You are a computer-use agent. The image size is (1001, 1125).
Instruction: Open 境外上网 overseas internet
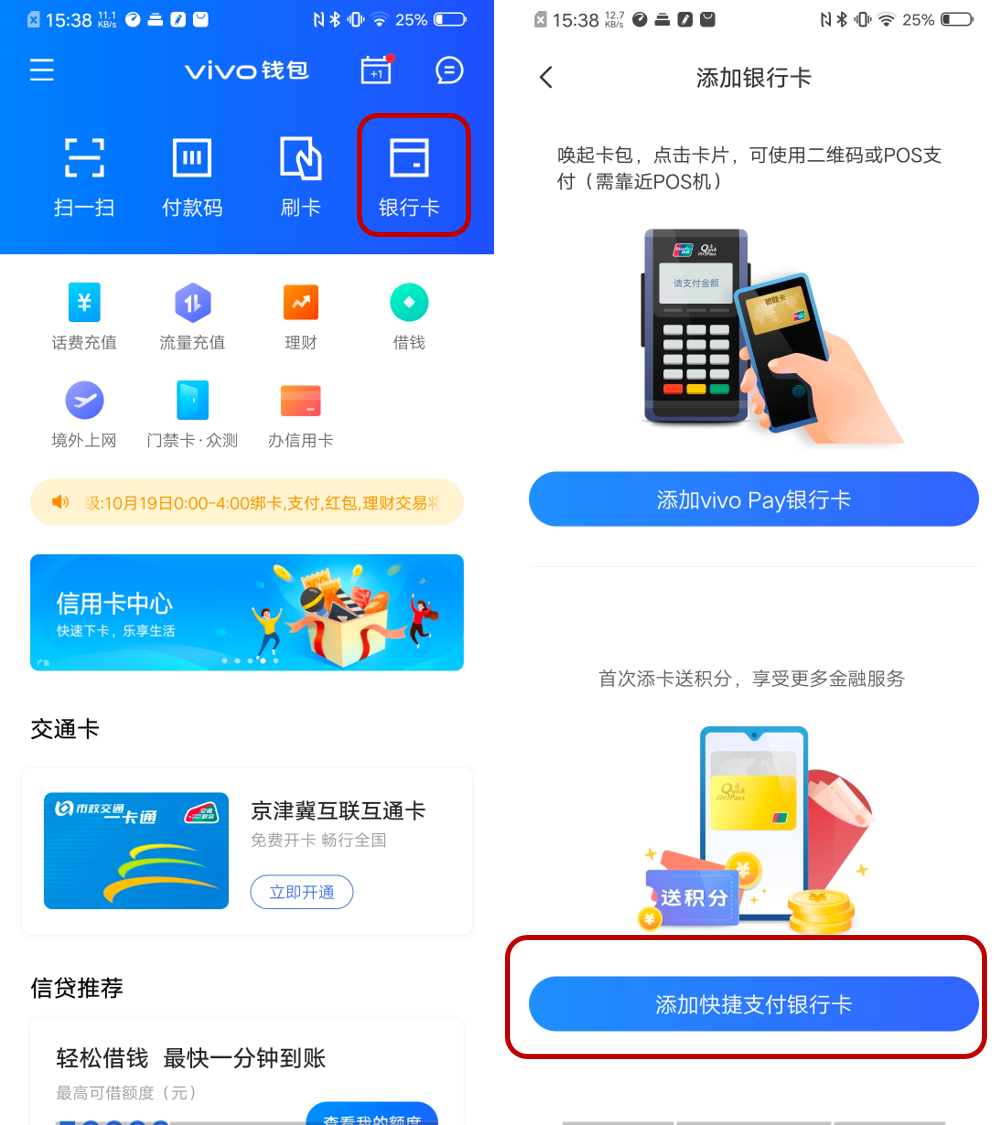pyautogui.click(x=84, y=414)
